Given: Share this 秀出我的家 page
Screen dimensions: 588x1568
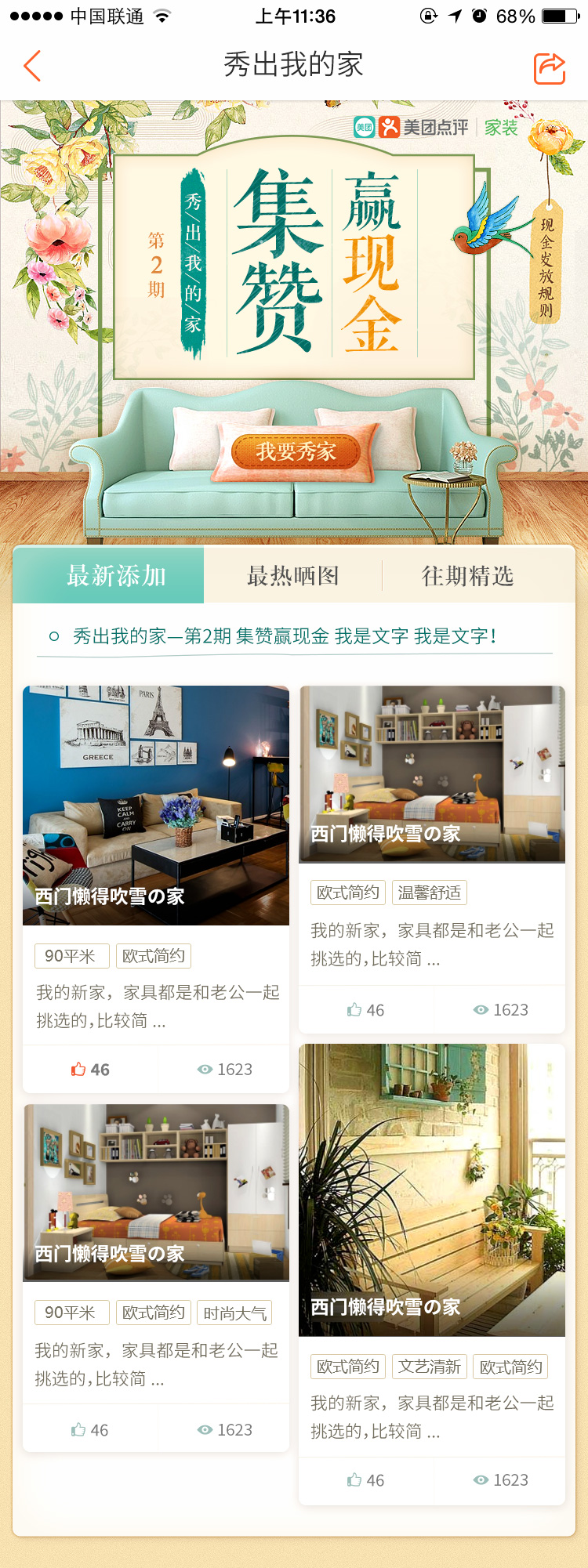Looking at the screenshot, I should 549,68.
